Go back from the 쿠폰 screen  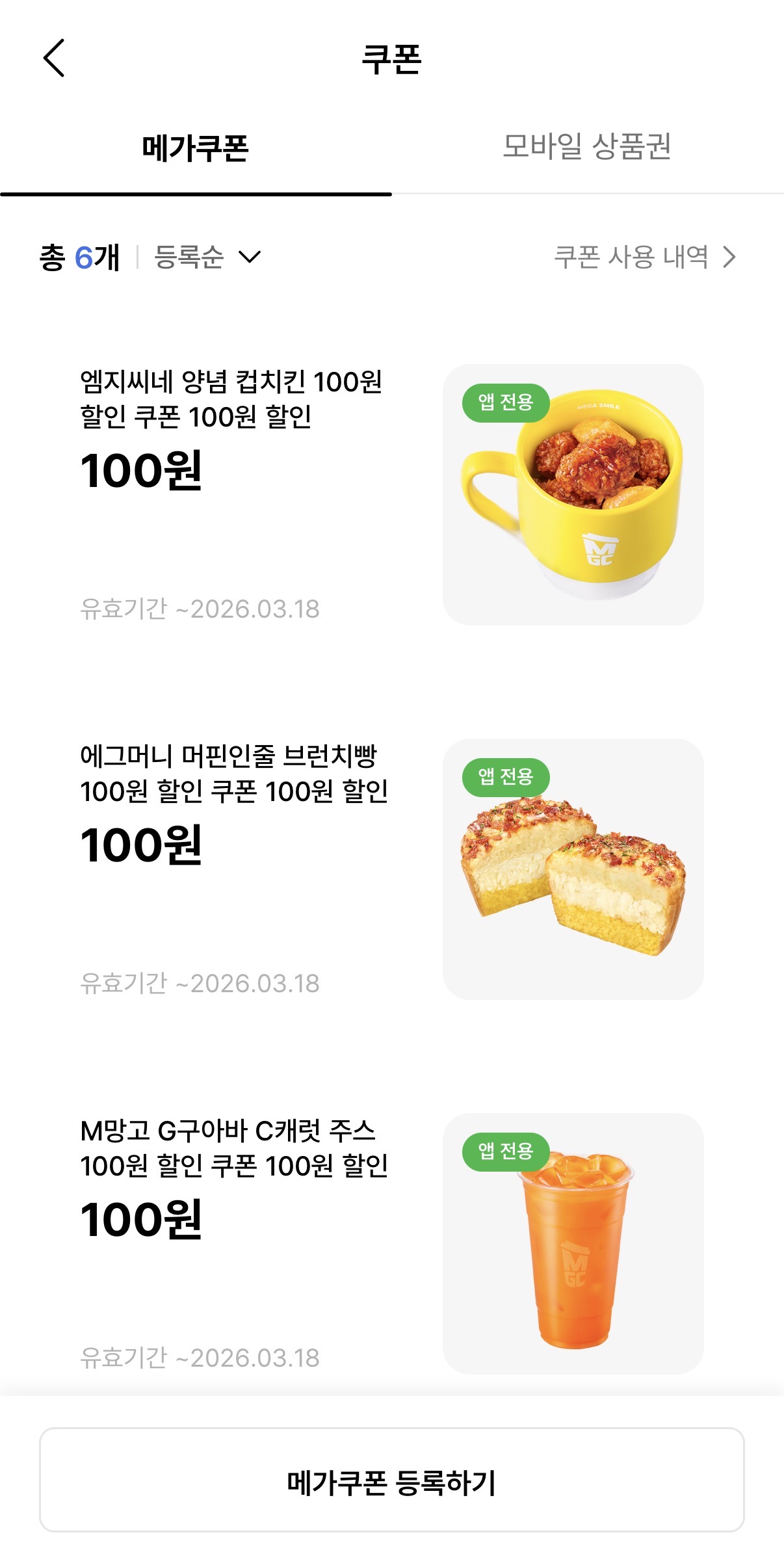point(54,58)
